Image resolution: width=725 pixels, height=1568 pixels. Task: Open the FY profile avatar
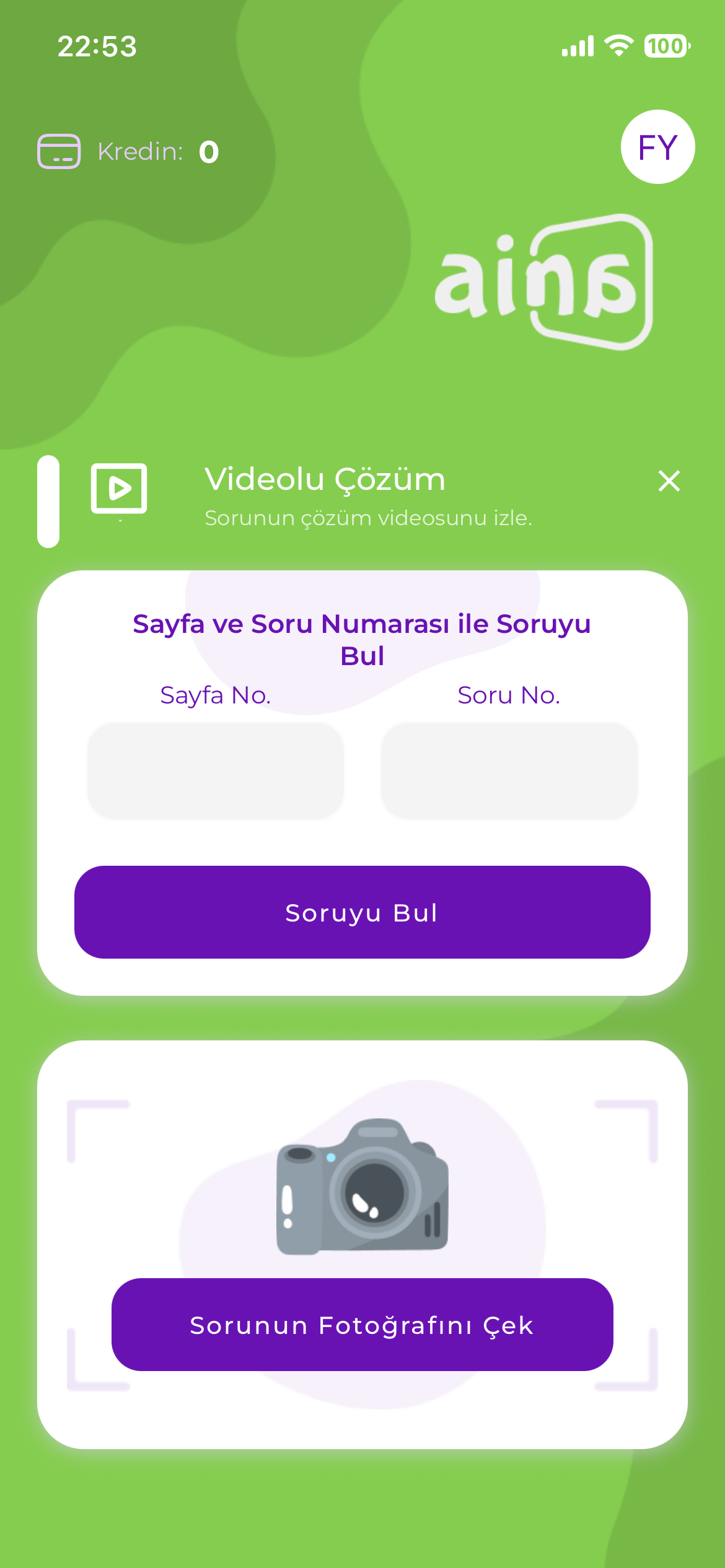(x=657, y=147)
